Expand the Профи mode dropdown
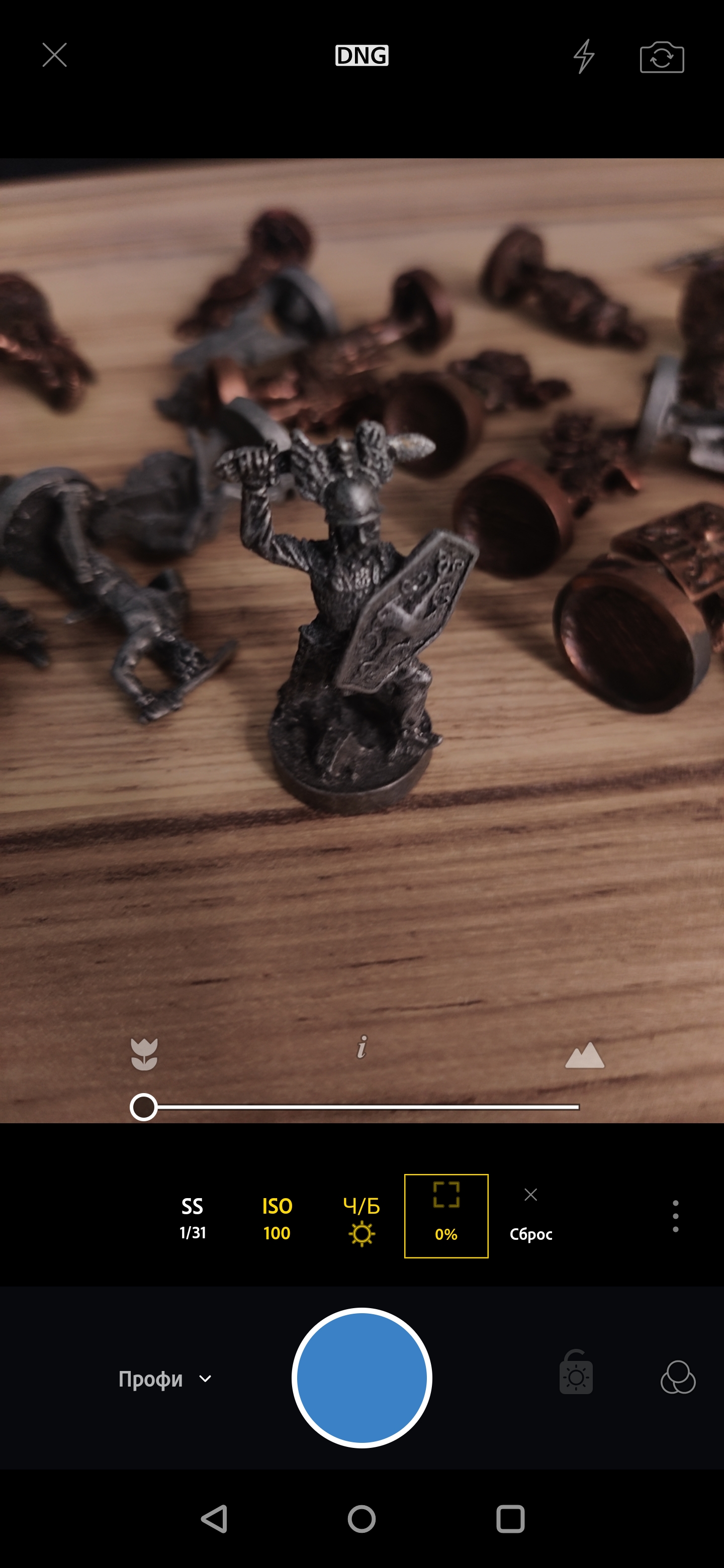Image resolution: width=724 pixels, height=1568 pixels. pyautogui.click(x=165, y=1379)
